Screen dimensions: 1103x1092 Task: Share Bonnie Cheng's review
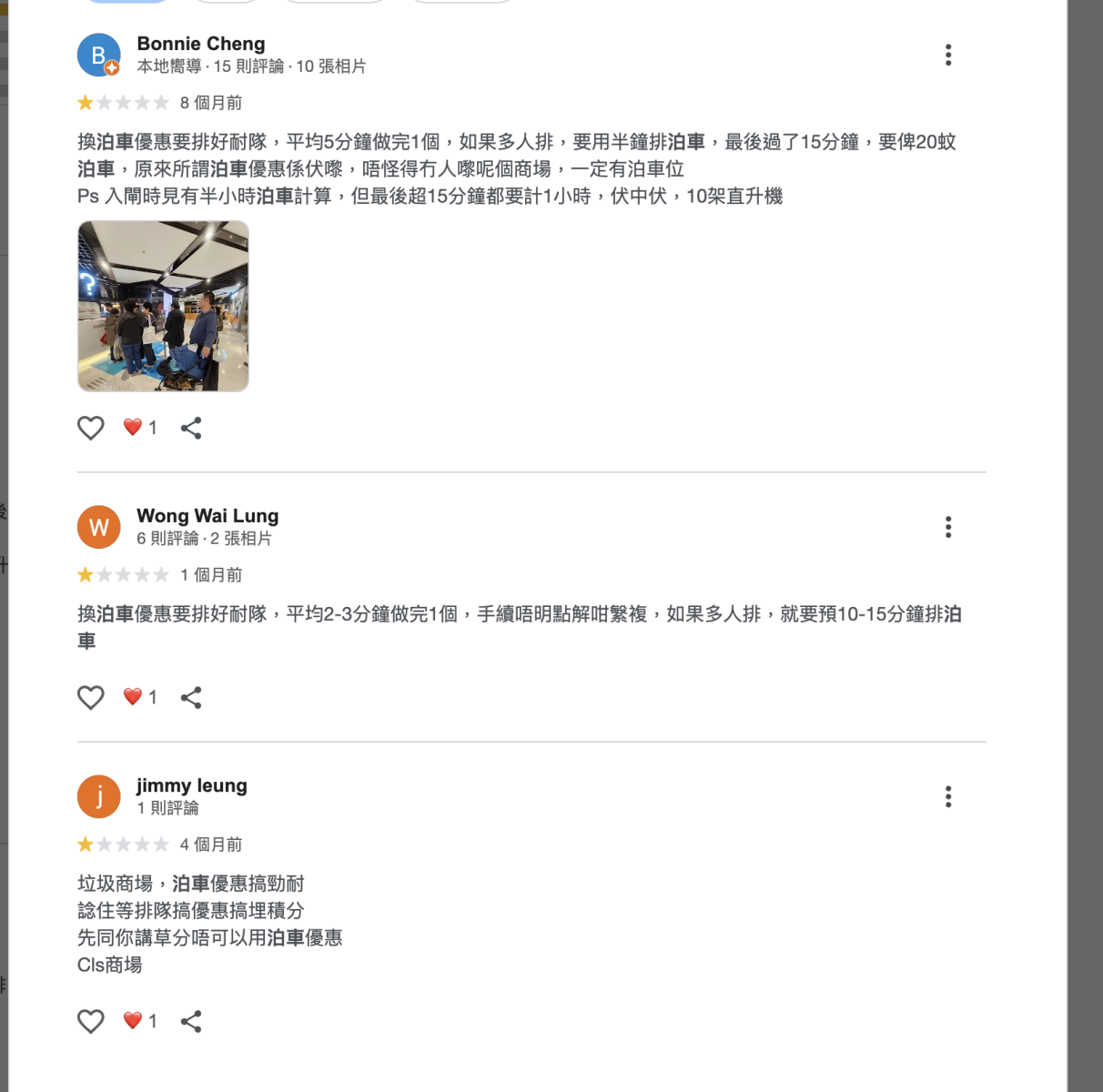coord(191,428)
